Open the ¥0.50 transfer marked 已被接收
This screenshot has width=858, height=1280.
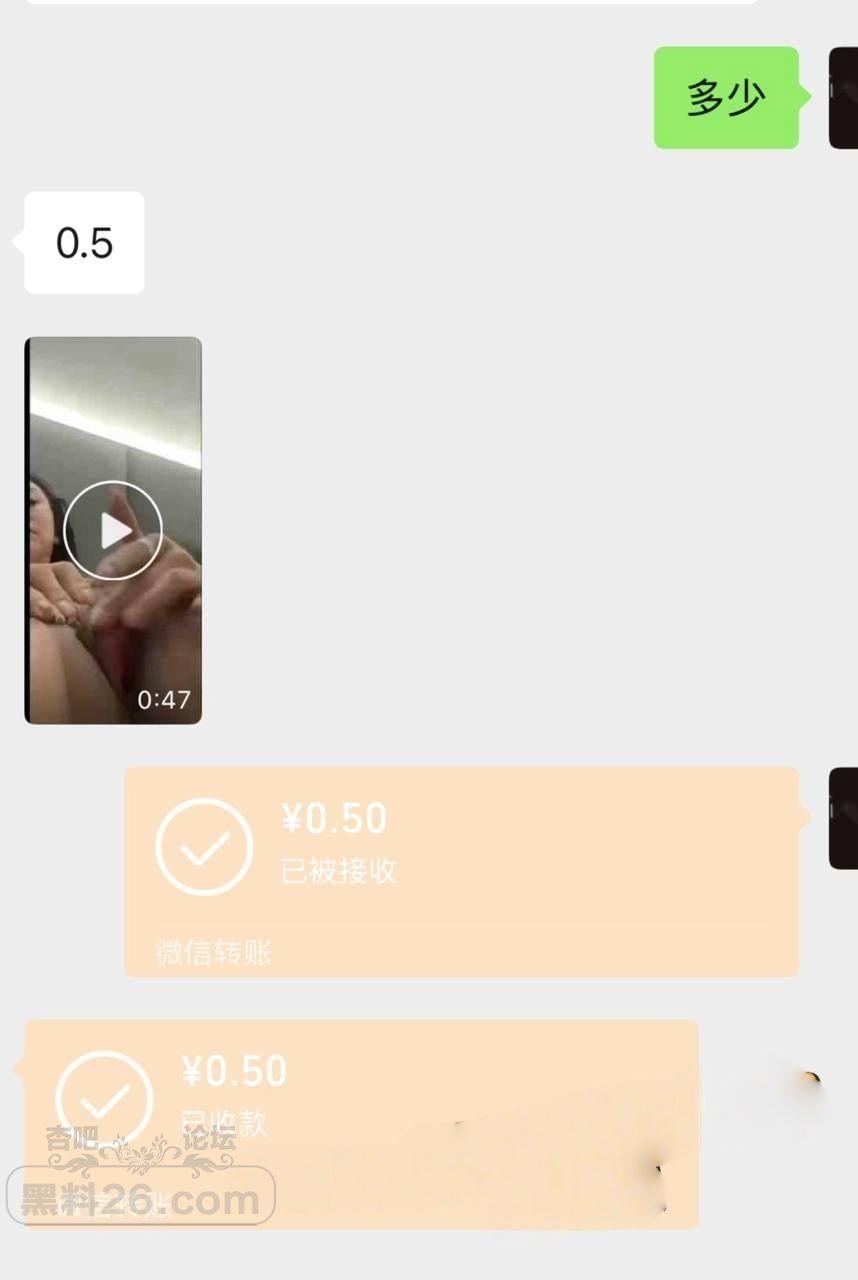[x=460, y=870]
